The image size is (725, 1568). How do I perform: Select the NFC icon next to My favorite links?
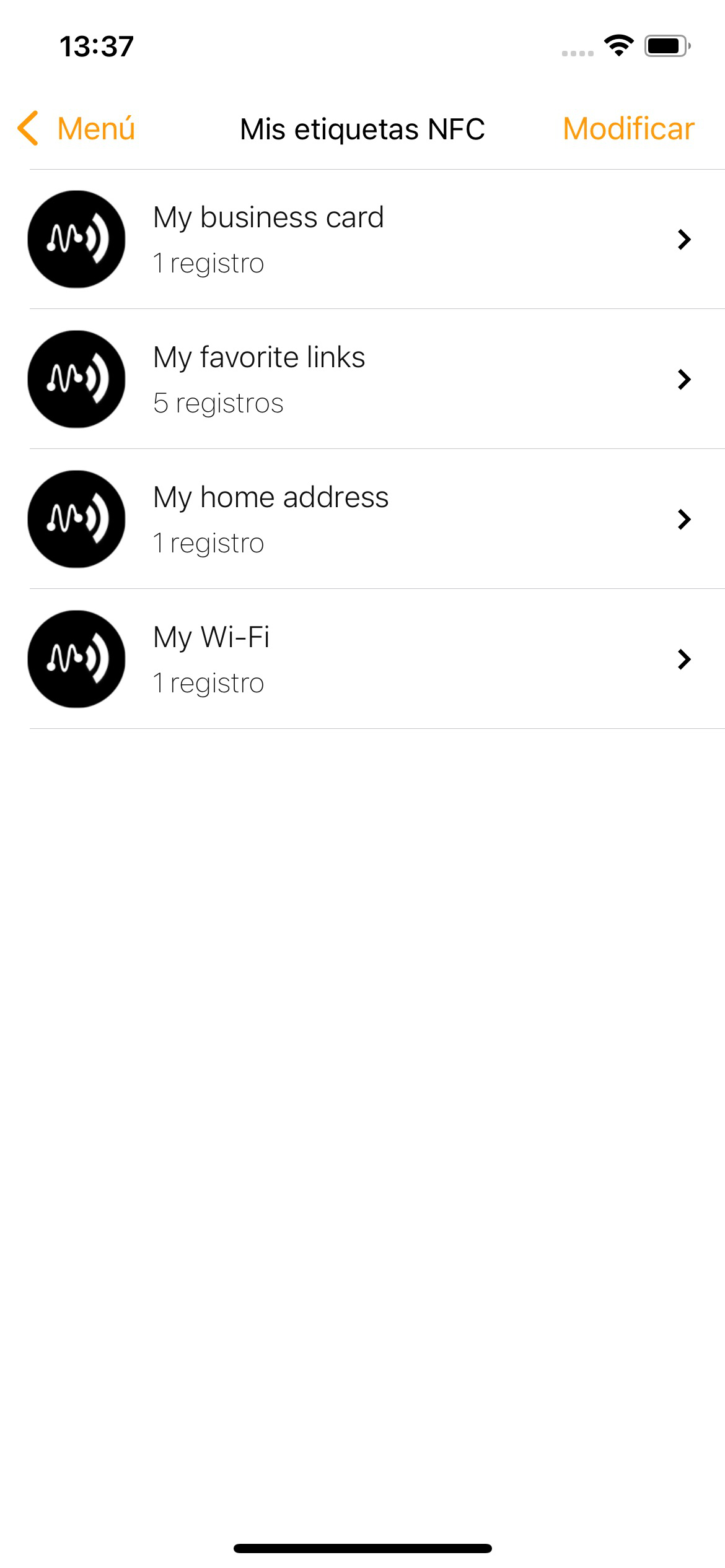coord(76,379)
